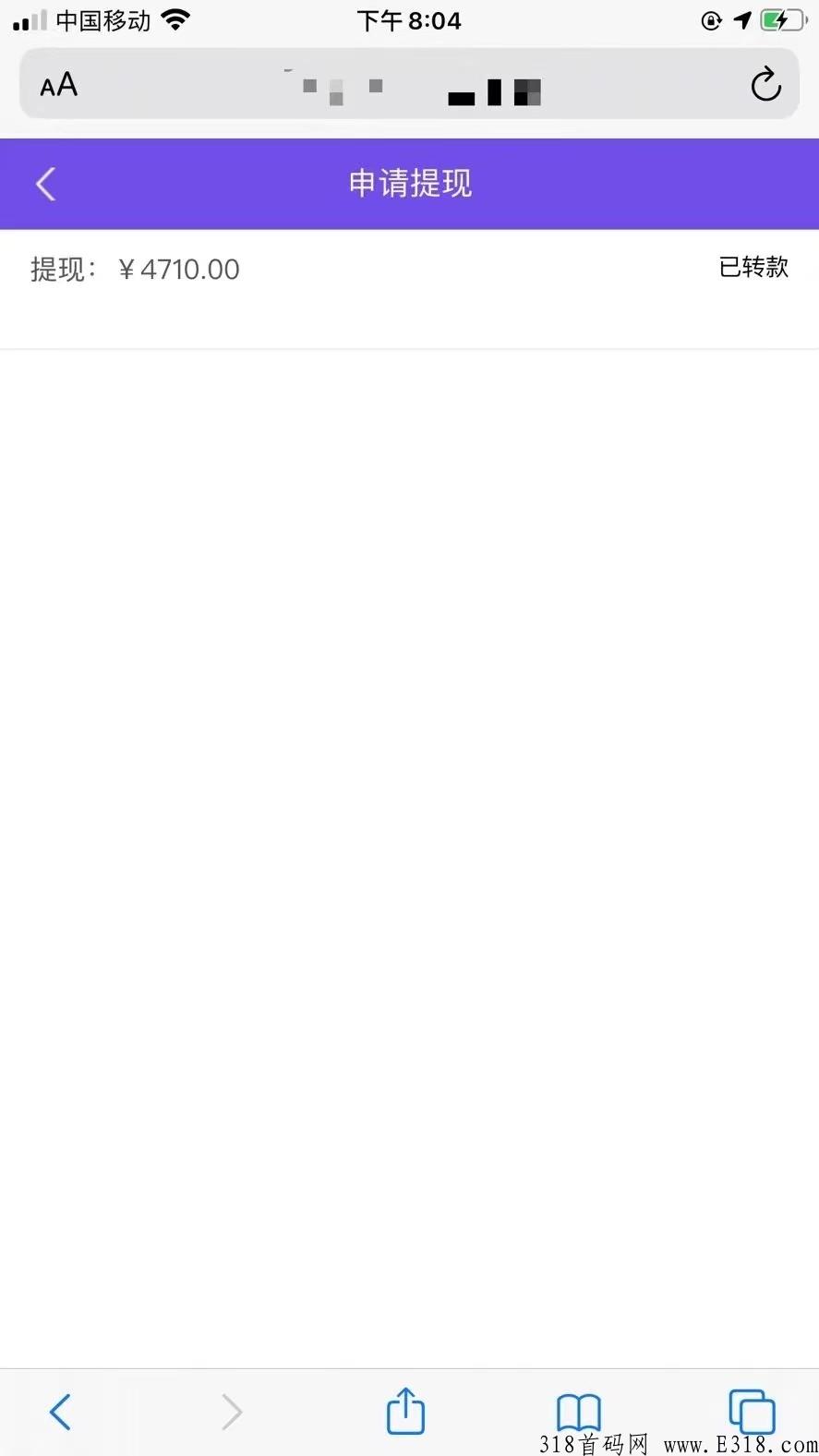The image size is (819, 1456).
Task: Go back from the 申请提现 page
Action: [46, 184]
